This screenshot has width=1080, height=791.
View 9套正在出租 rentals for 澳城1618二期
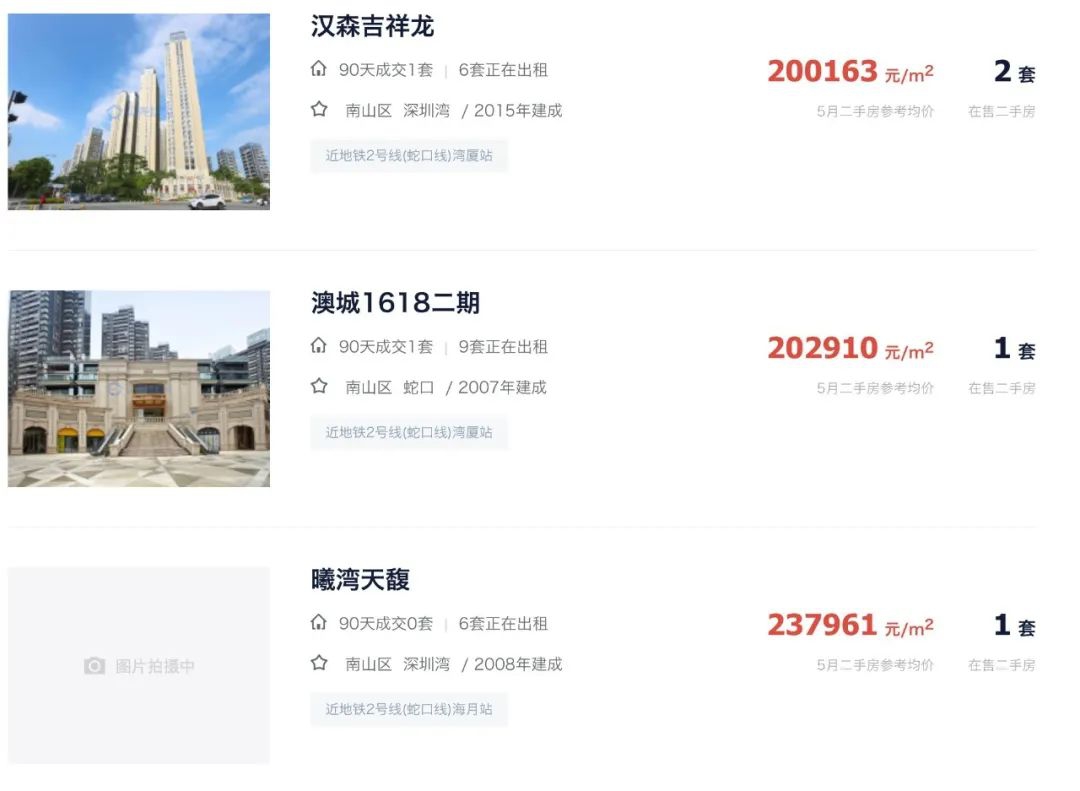point(503,347)
